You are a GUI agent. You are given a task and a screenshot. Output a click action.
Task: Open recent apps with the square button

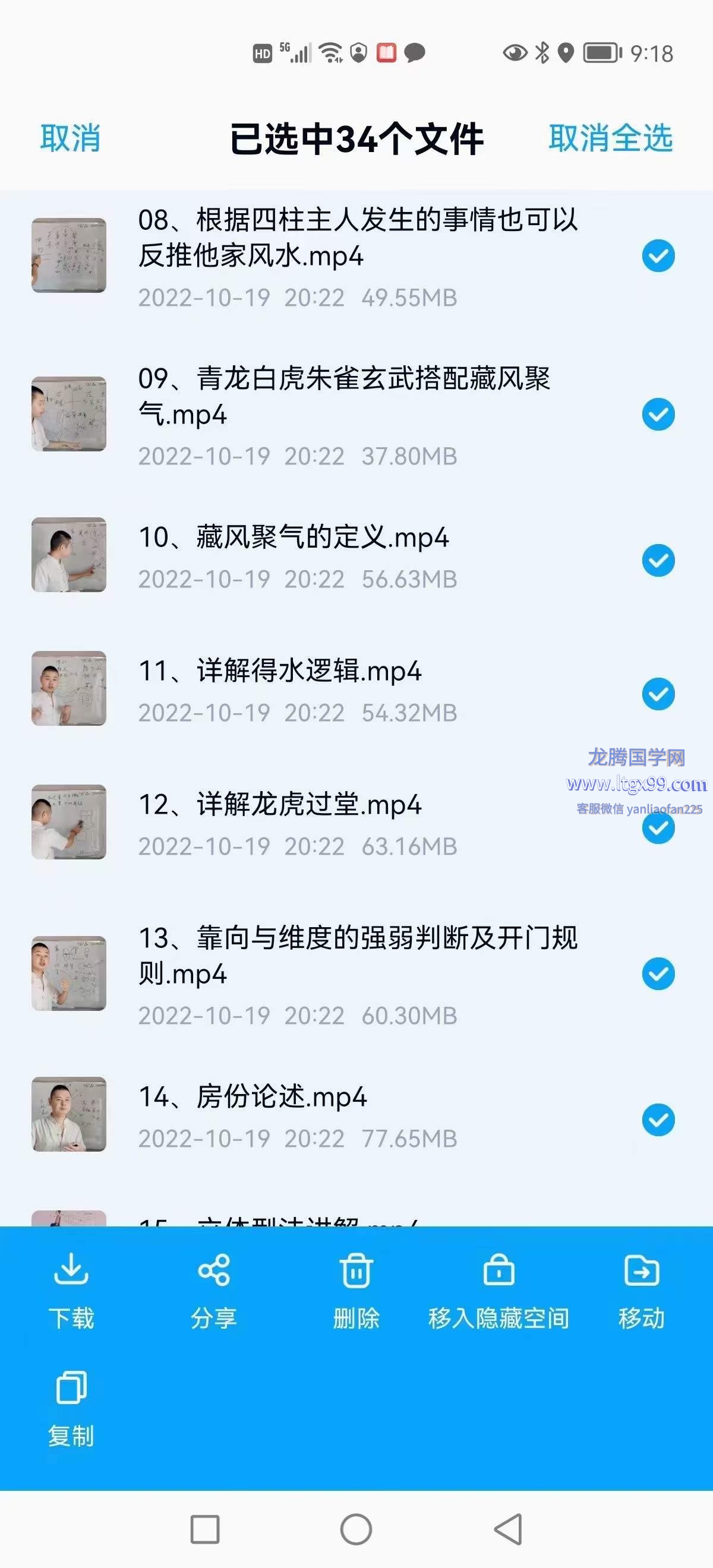pos(204,1529)
